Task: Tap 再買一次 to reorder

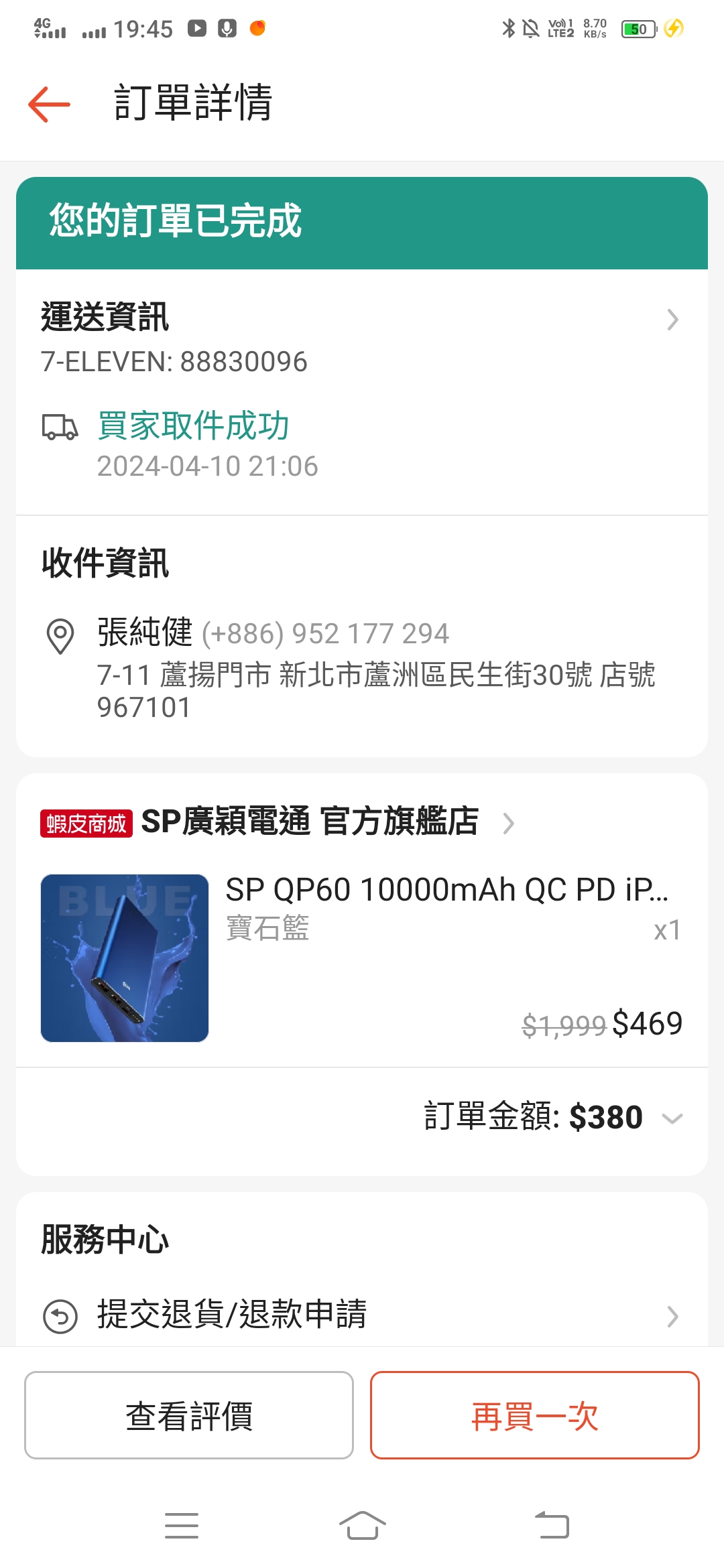Action: click(534, 1415)
